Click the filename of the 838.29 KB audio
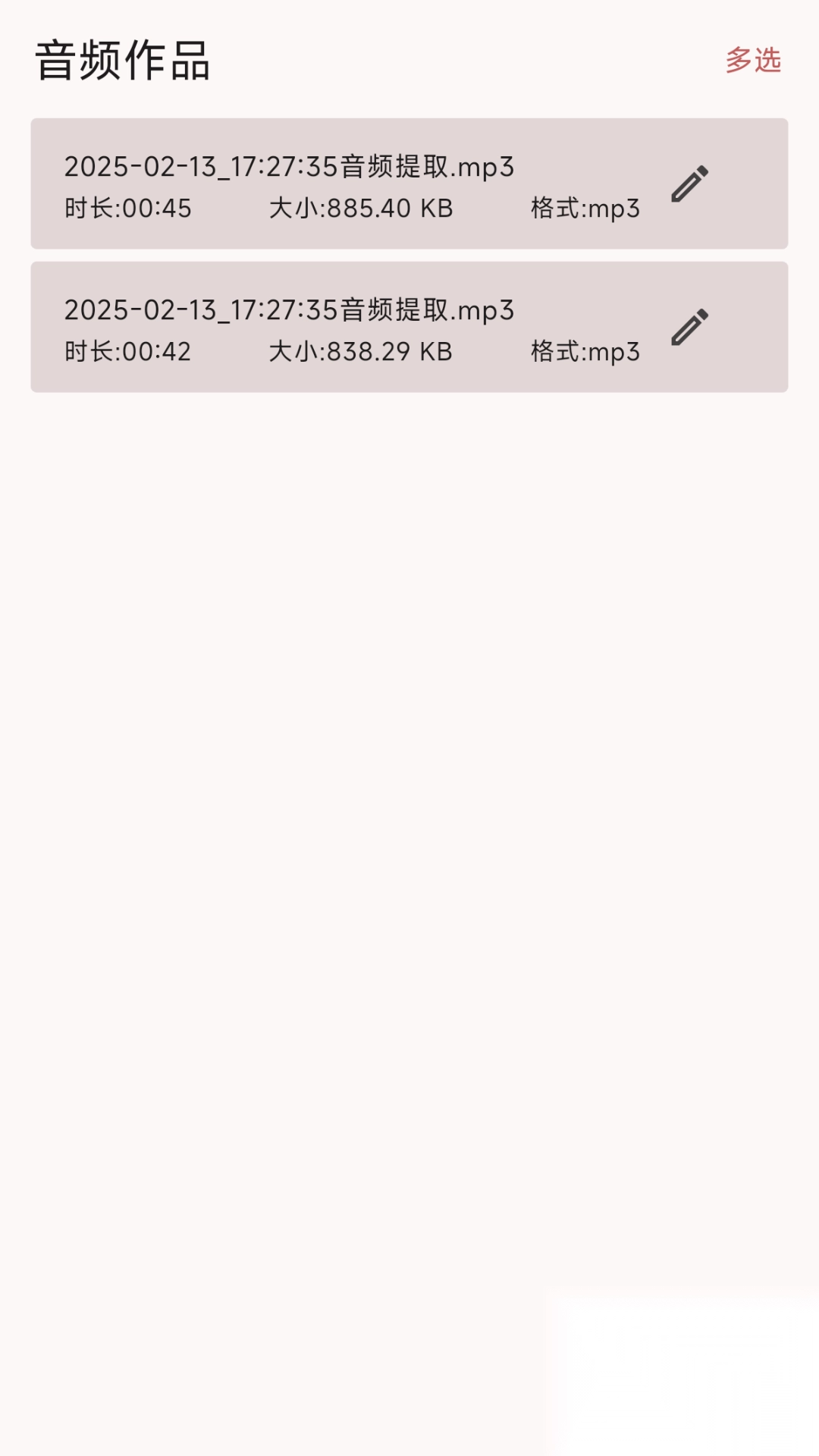Screen dimensions: 819x1456 (x=289, y=309)
